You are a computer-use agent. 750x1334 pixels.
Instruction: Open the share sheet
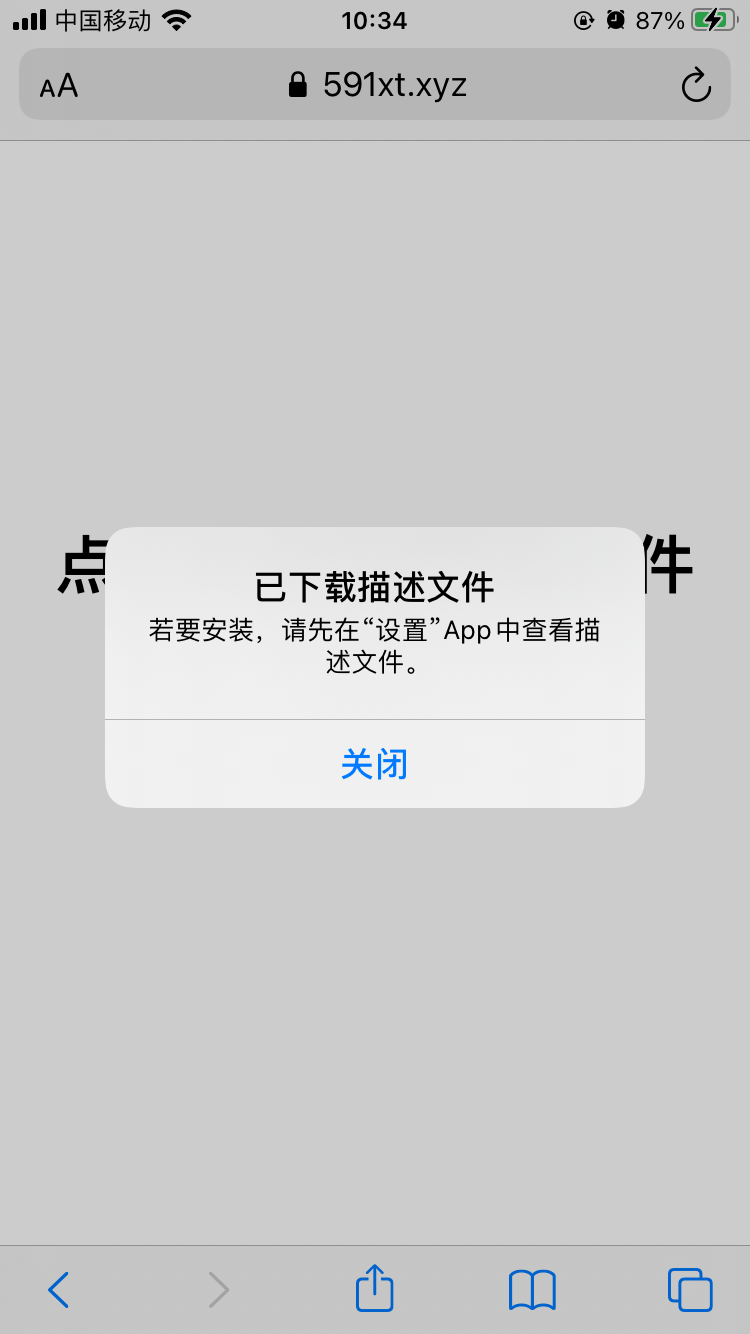tap(375, 1288)
